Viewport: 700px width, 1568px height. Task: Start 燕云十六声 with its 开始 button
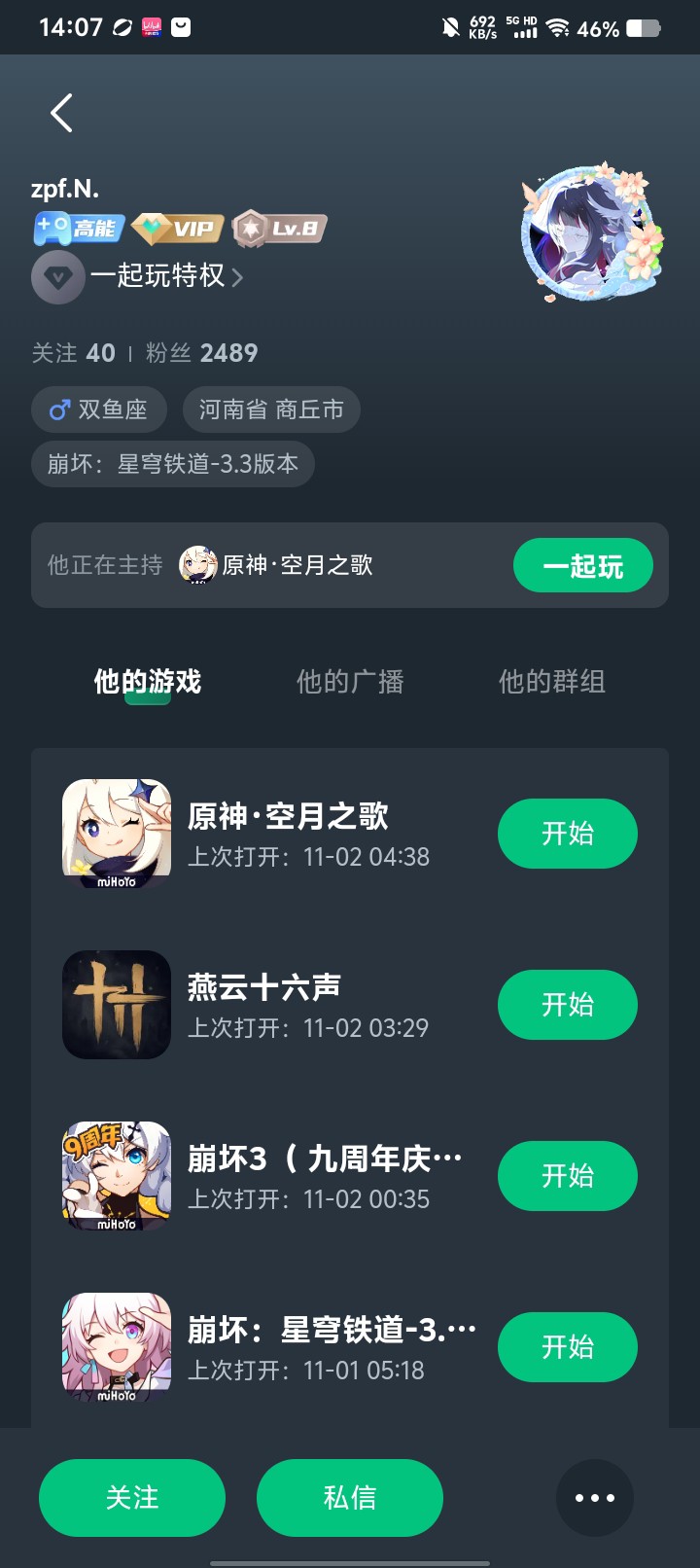coord(567,1005)
